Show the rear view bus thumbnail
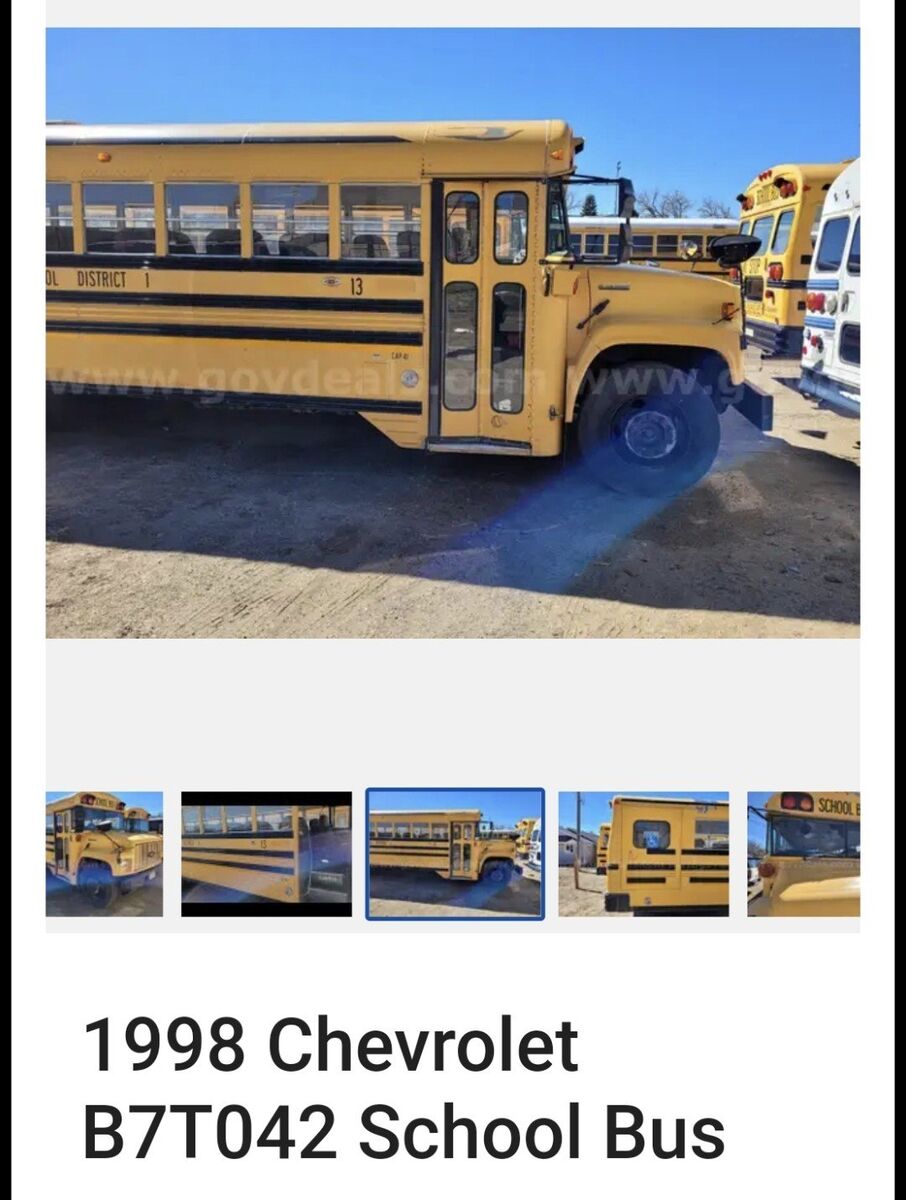The height and width of the screenshot is (1200, 906). click(644, 854)
